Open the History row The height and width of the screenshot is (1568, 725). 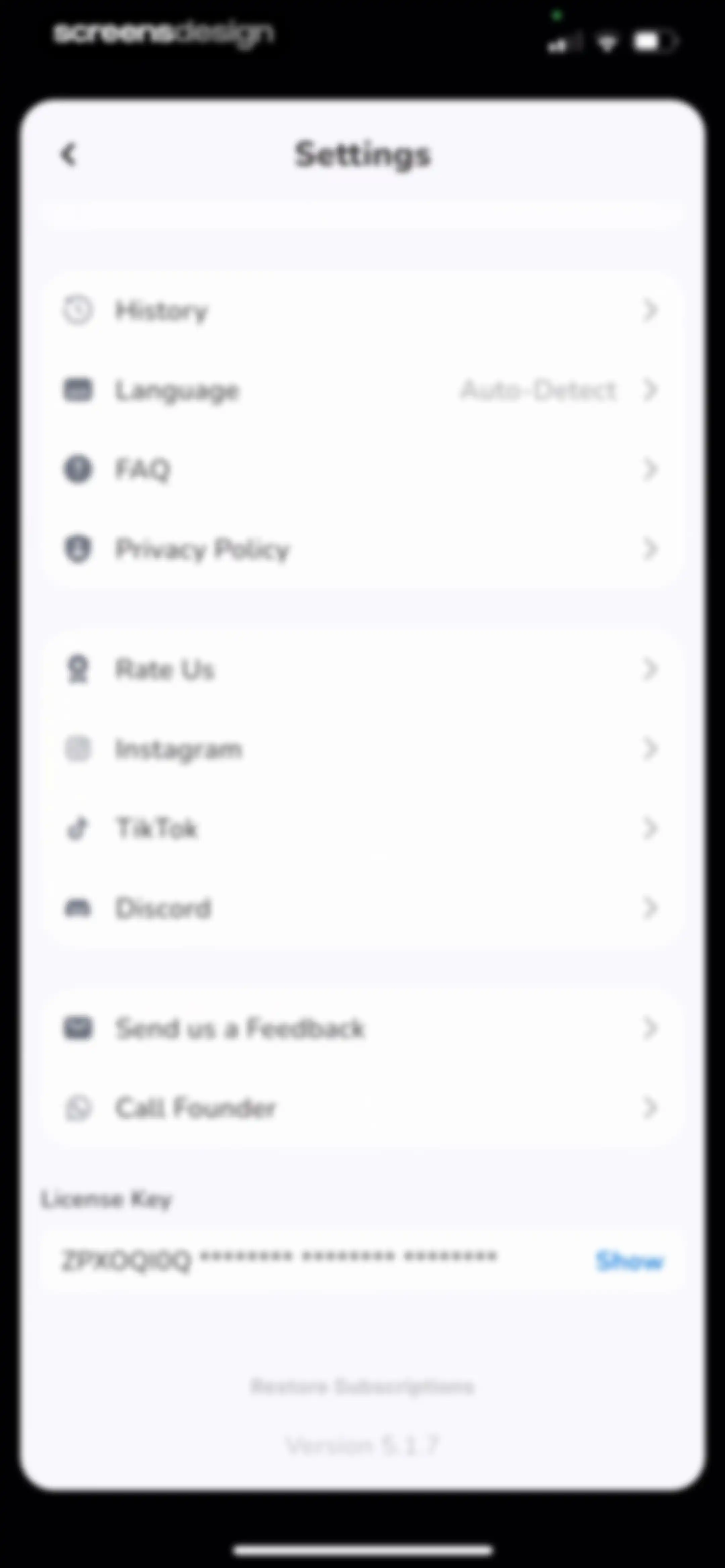[x=362, y=311]
